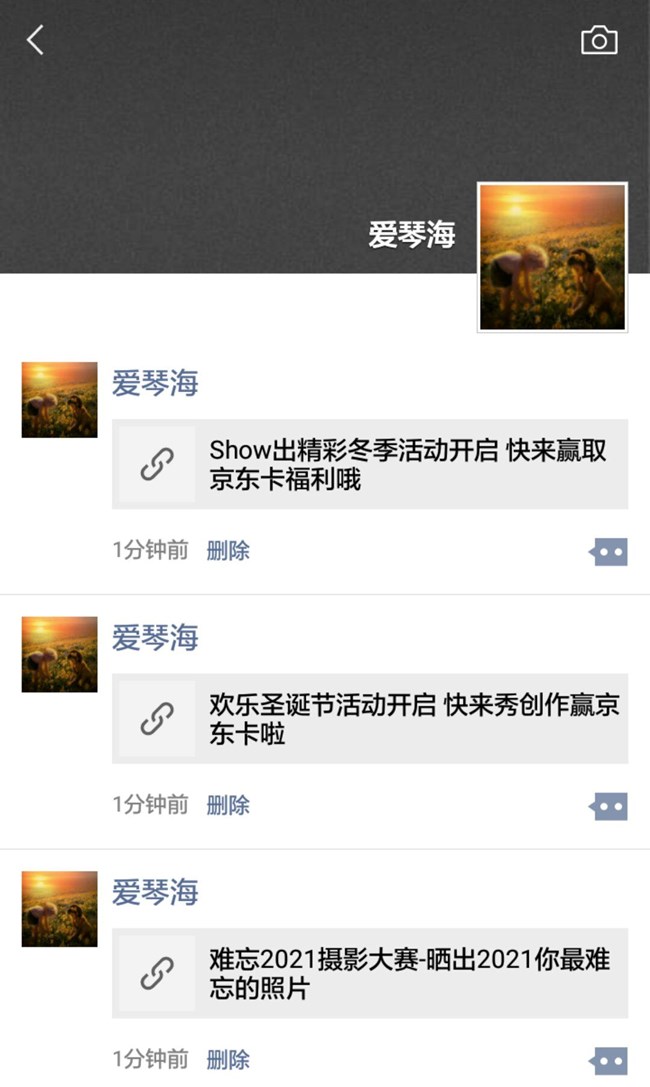Open like/comment menu for 难忘2021摄影大赛 post

click(x=608, y=1061)
